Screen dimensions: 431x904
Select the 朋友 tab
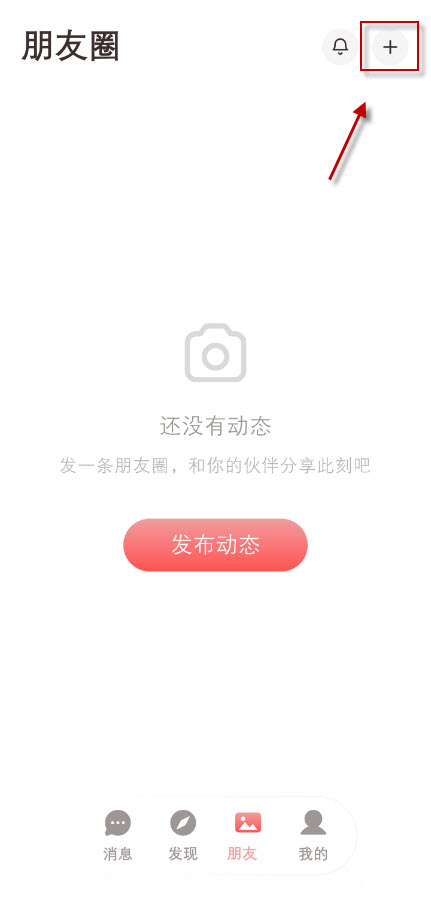248,835
